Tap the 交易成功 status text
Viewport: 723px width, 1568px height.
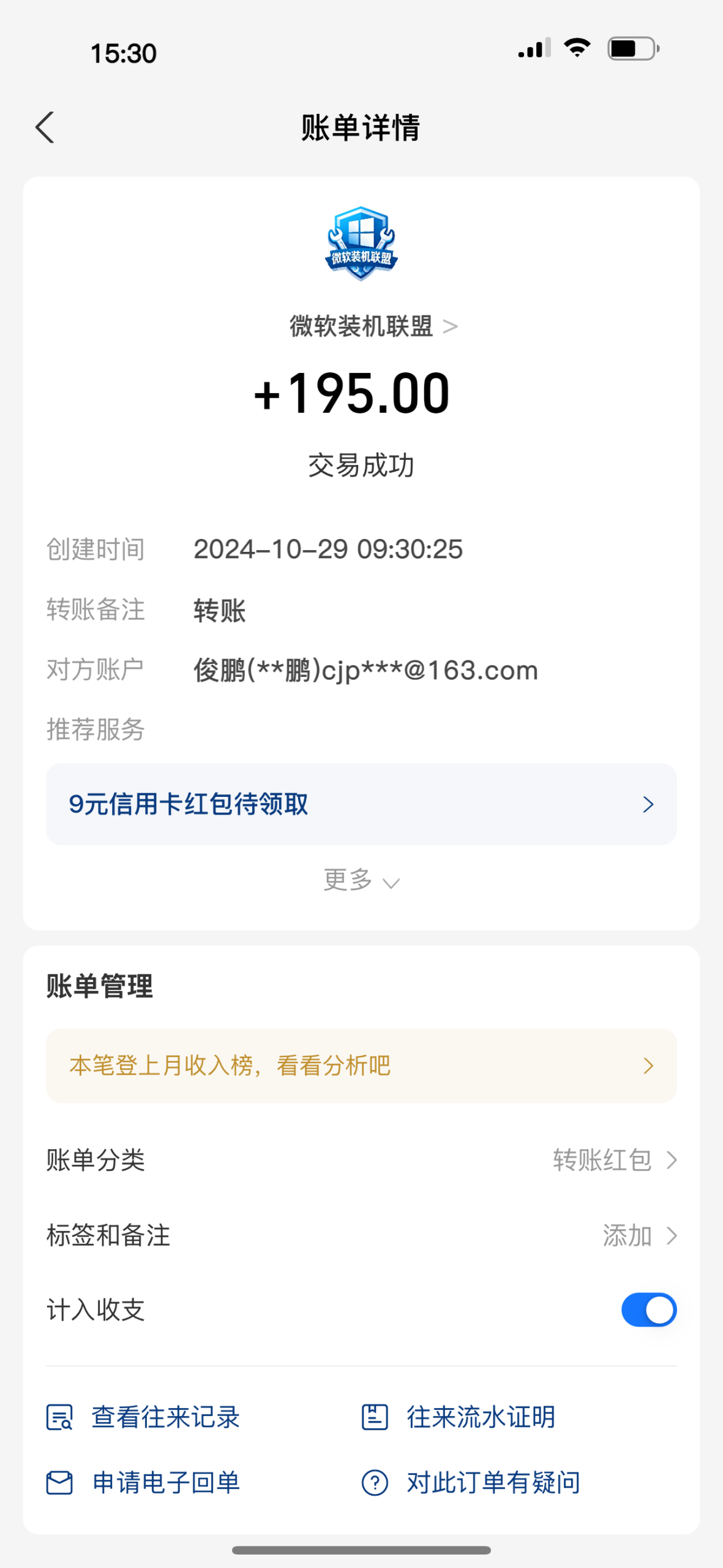[x=361, y=464]
